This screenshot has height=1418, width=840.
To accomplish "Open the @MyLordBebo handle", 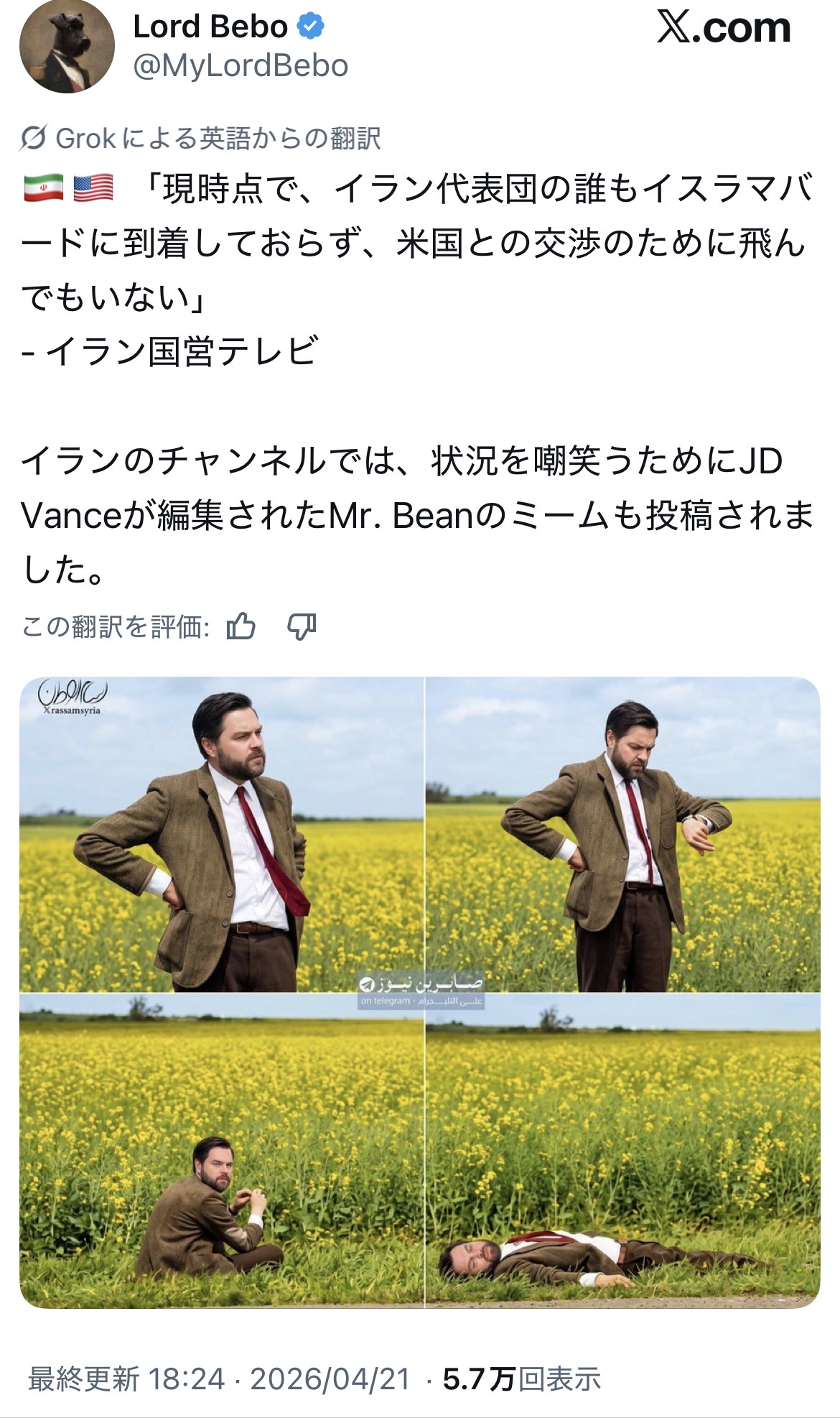I will click(241, 66).
